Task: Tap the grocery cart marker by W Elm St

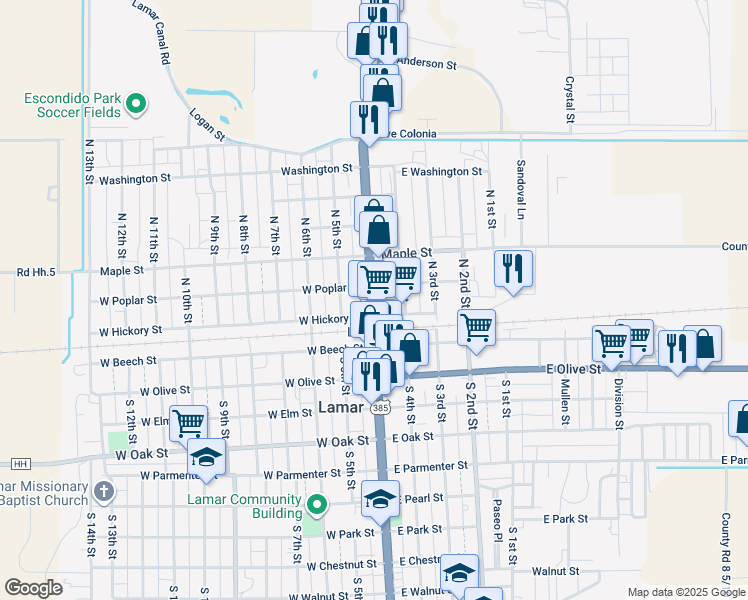Action: tap(188, 423)
